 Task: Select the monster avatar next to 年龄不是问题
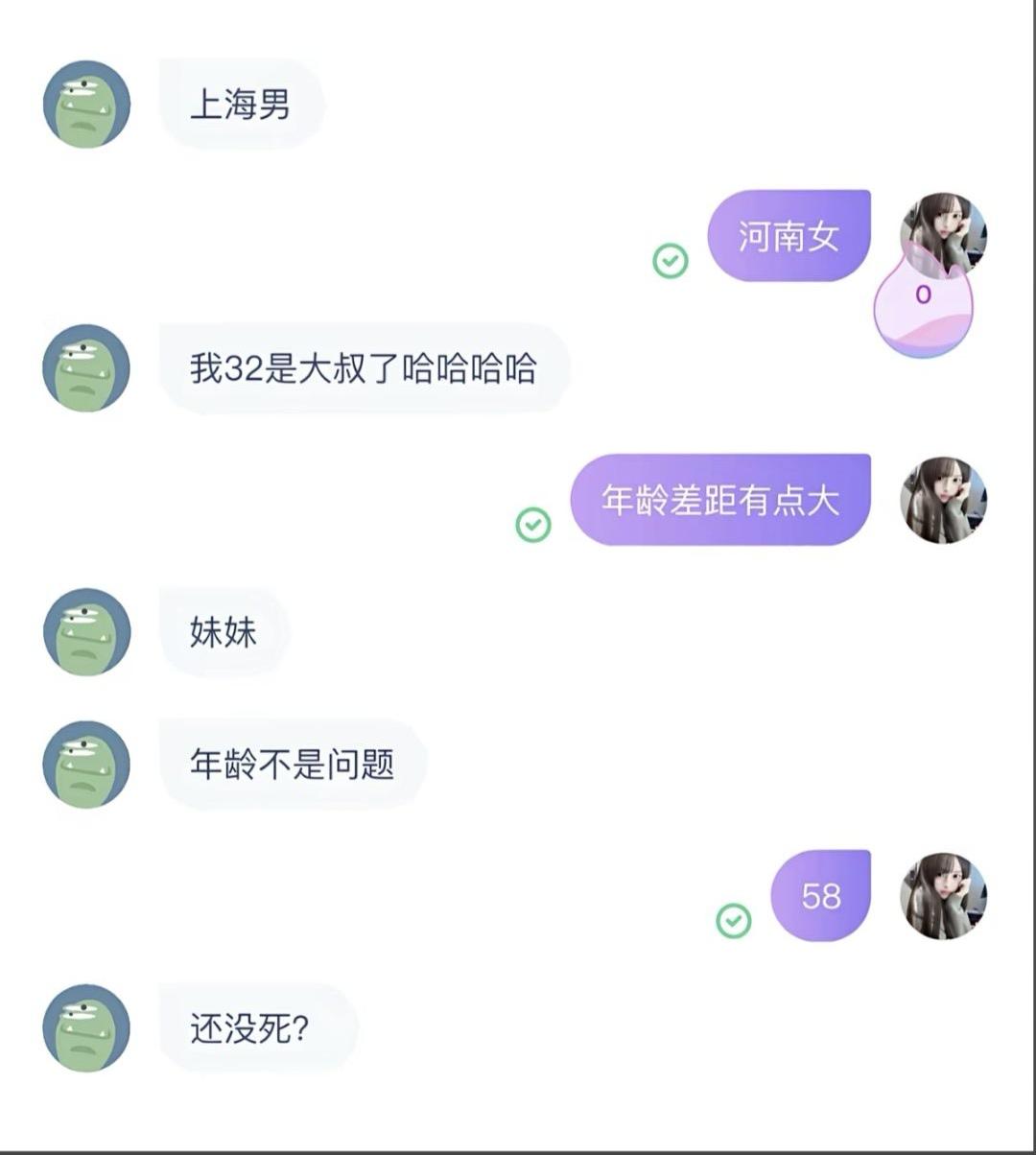tap(86, 763)
